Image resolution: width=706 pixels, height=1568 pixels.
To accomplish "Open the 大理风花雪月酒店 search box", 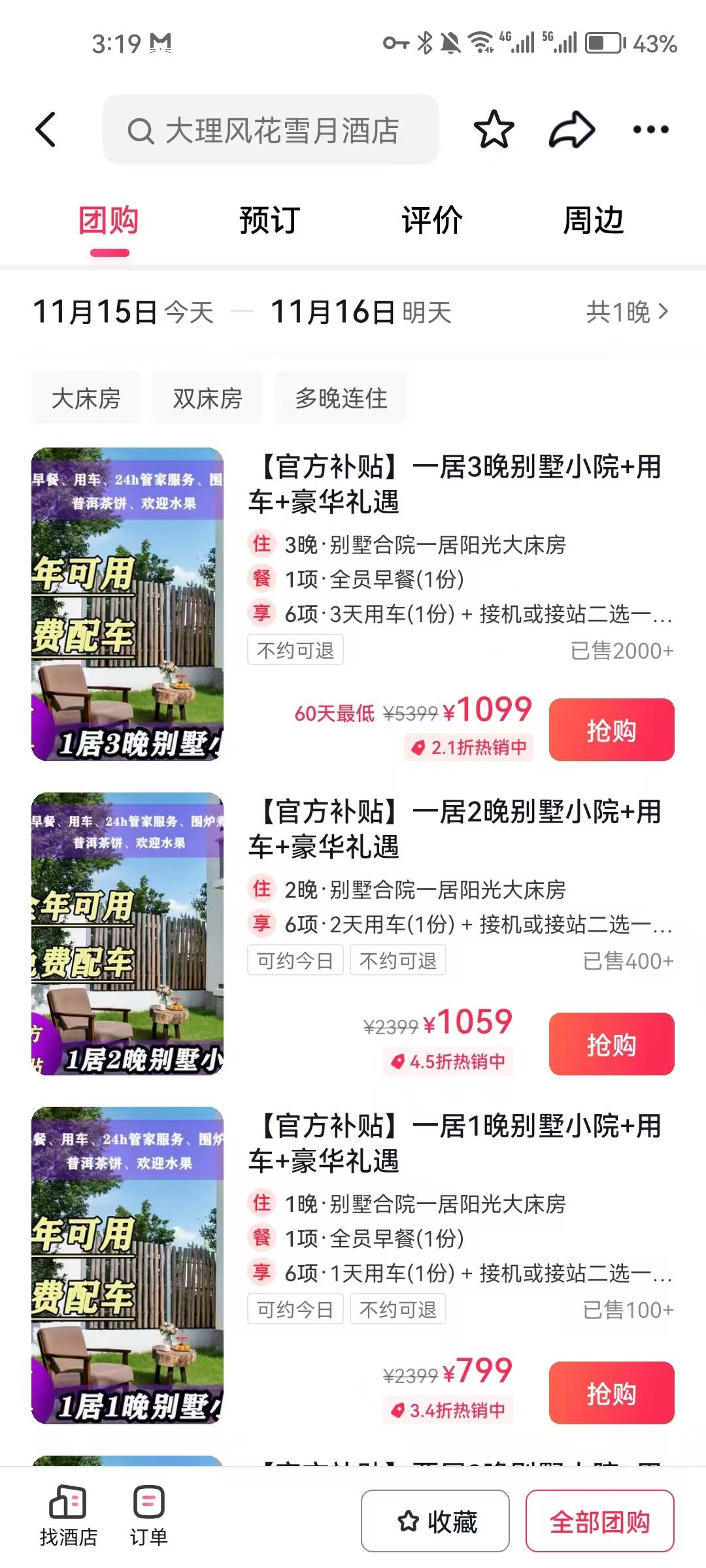I will 270,130.
